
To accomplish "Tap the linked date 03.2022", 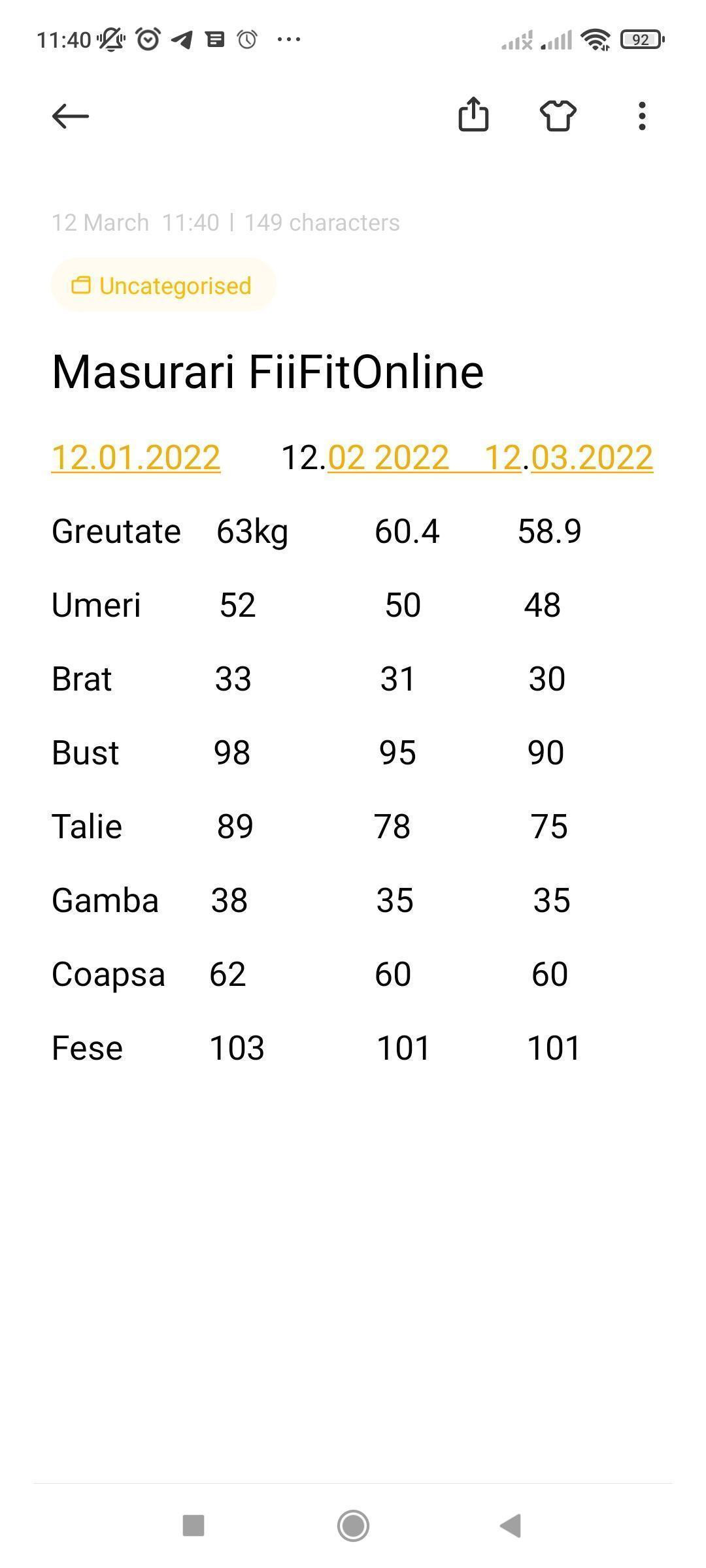I will click(592, 457).
